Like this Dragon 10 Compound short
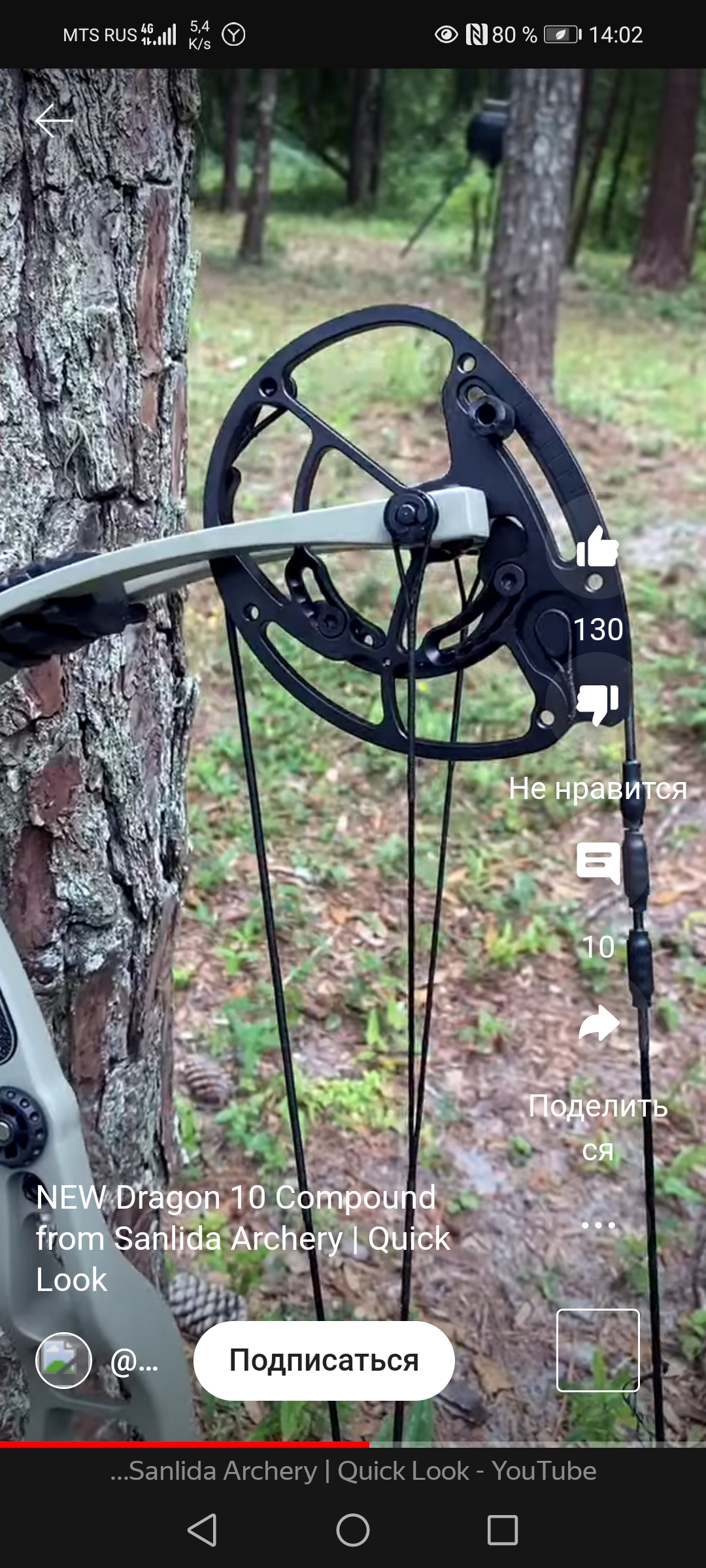The image size is (706, 1568). pyautogui.click(x=597, y=547)
